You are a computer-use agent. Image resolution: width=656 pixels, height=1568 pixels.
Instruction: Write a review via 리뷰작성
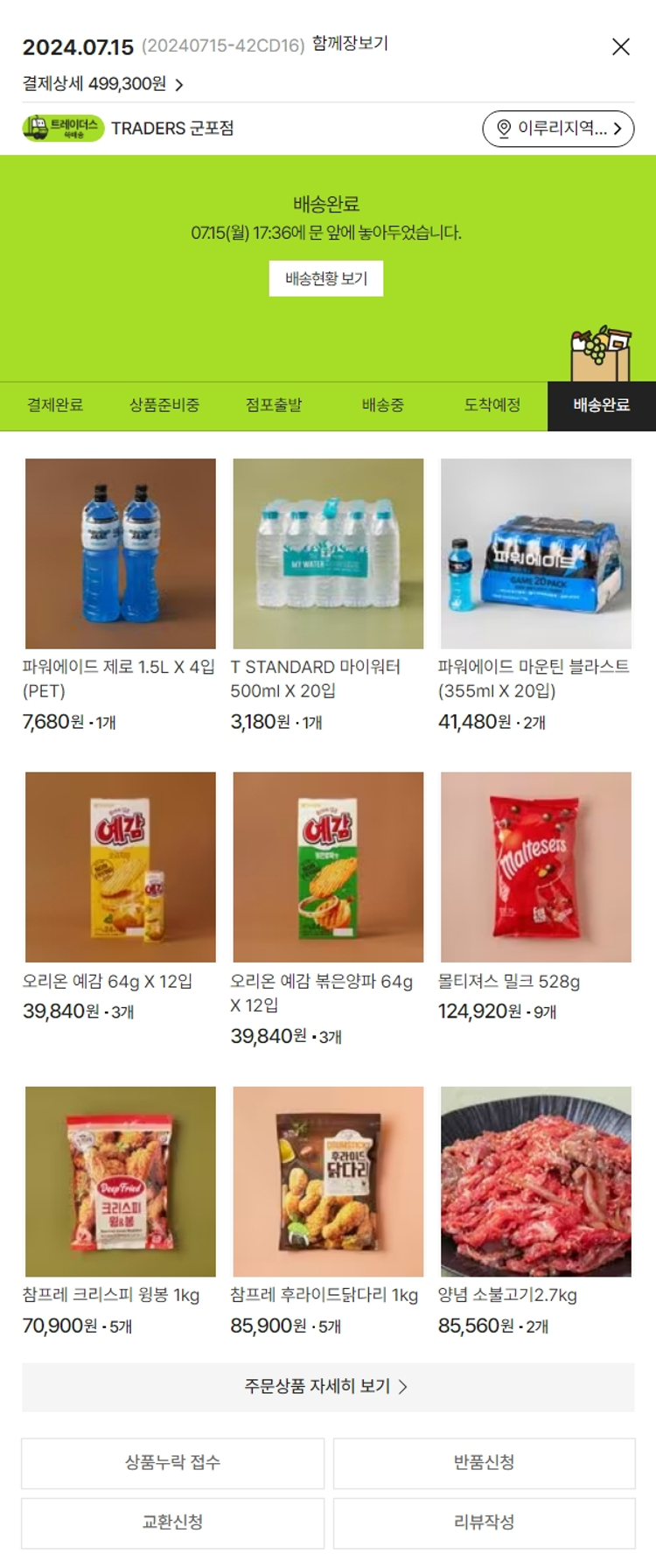pyautogui.click(x=484, y=1522)
